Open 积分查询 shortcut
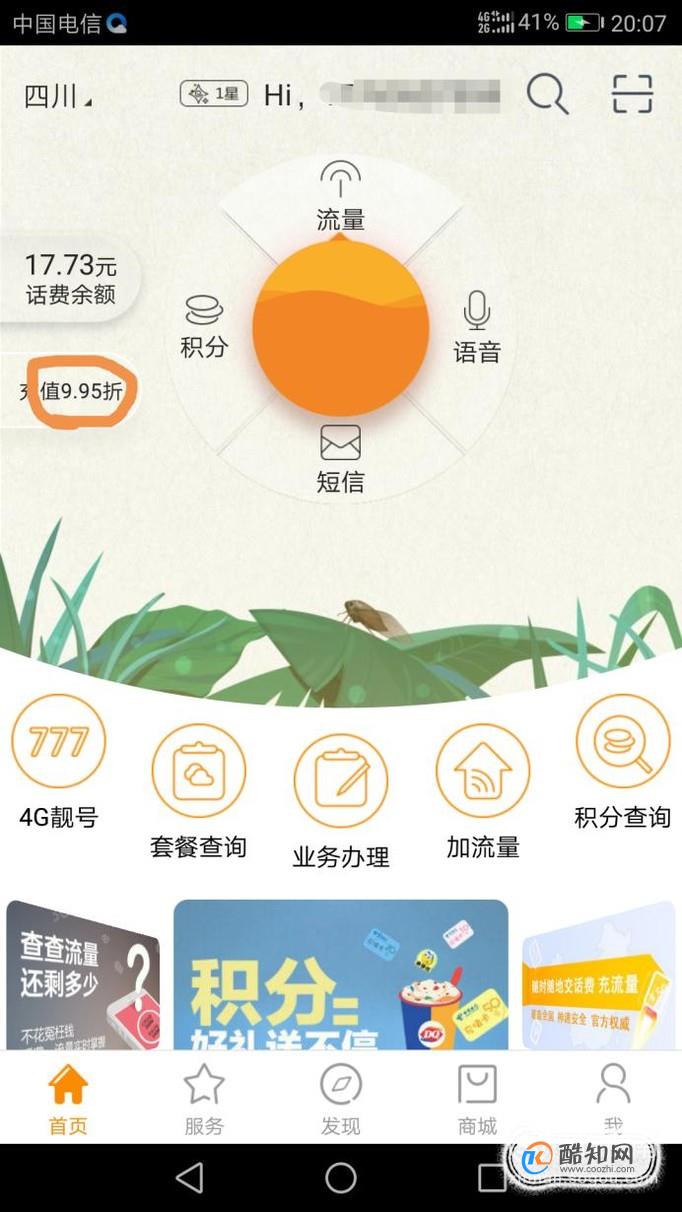Screen dimensions: 682x1212 622,762
